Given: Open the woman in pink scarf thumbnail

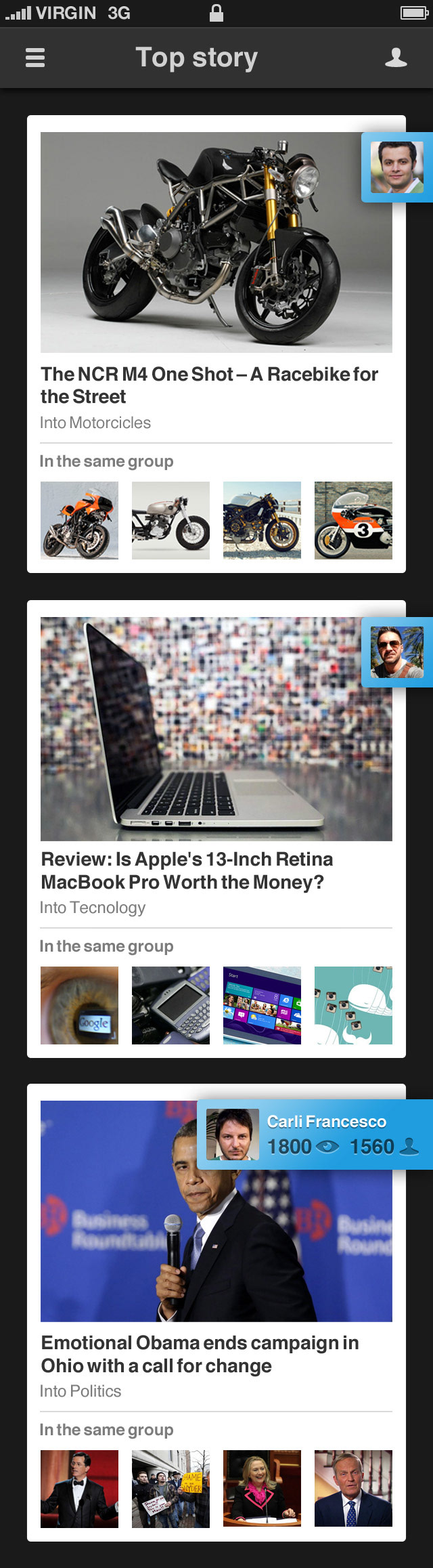Looking at the screenshot, I should 262,1489.
